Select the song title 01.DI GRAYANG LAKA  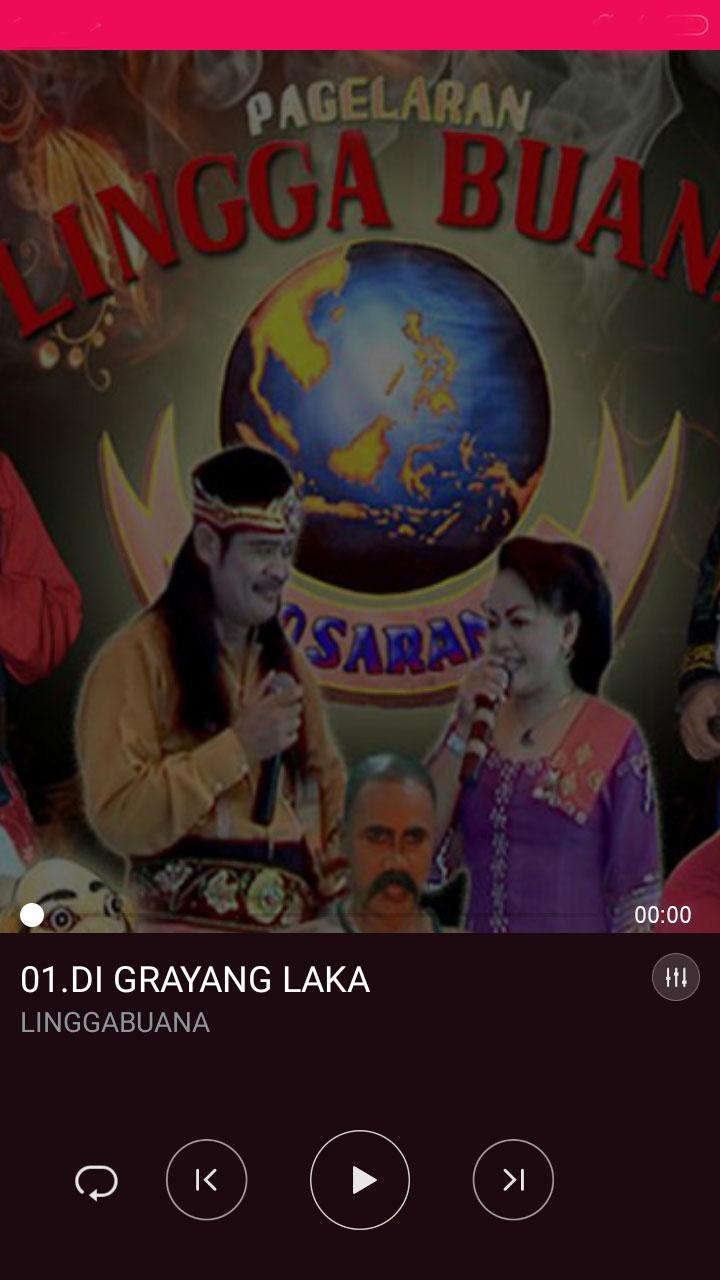click(x=195, y=979)
